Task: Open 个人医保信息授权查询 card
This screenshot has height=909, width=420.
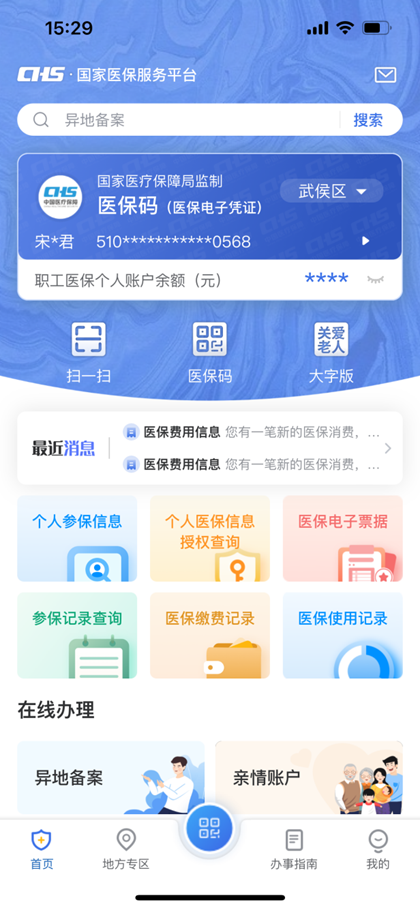Action: 210,538
